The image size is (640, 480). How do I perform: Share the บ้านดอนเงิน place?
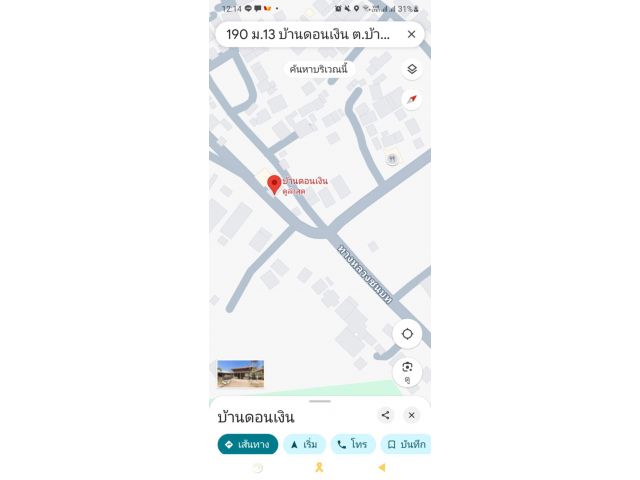pos(386,415)
